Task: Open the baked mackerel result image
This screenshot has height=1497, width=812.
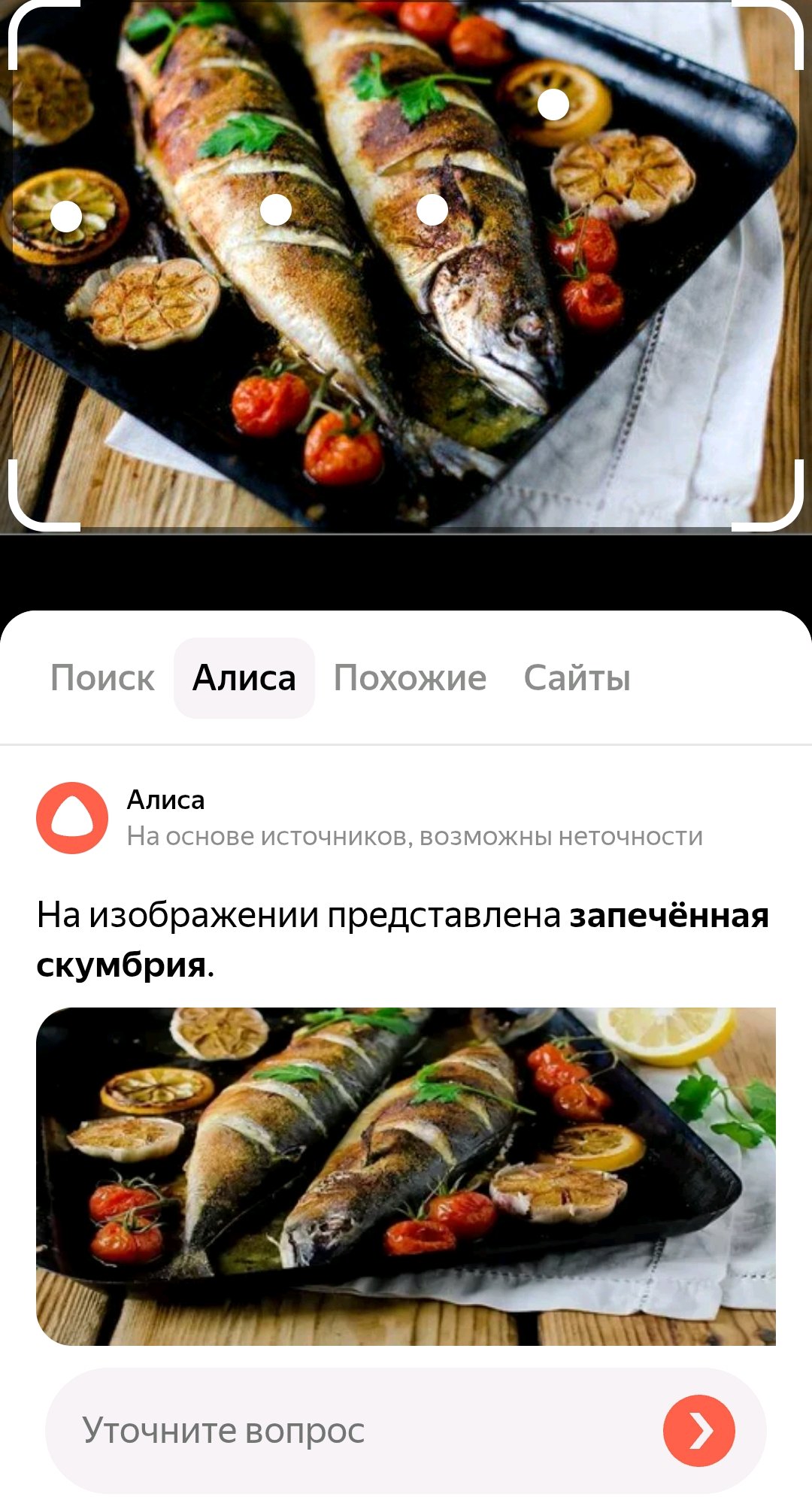Action: click(x=406, y=1176)
